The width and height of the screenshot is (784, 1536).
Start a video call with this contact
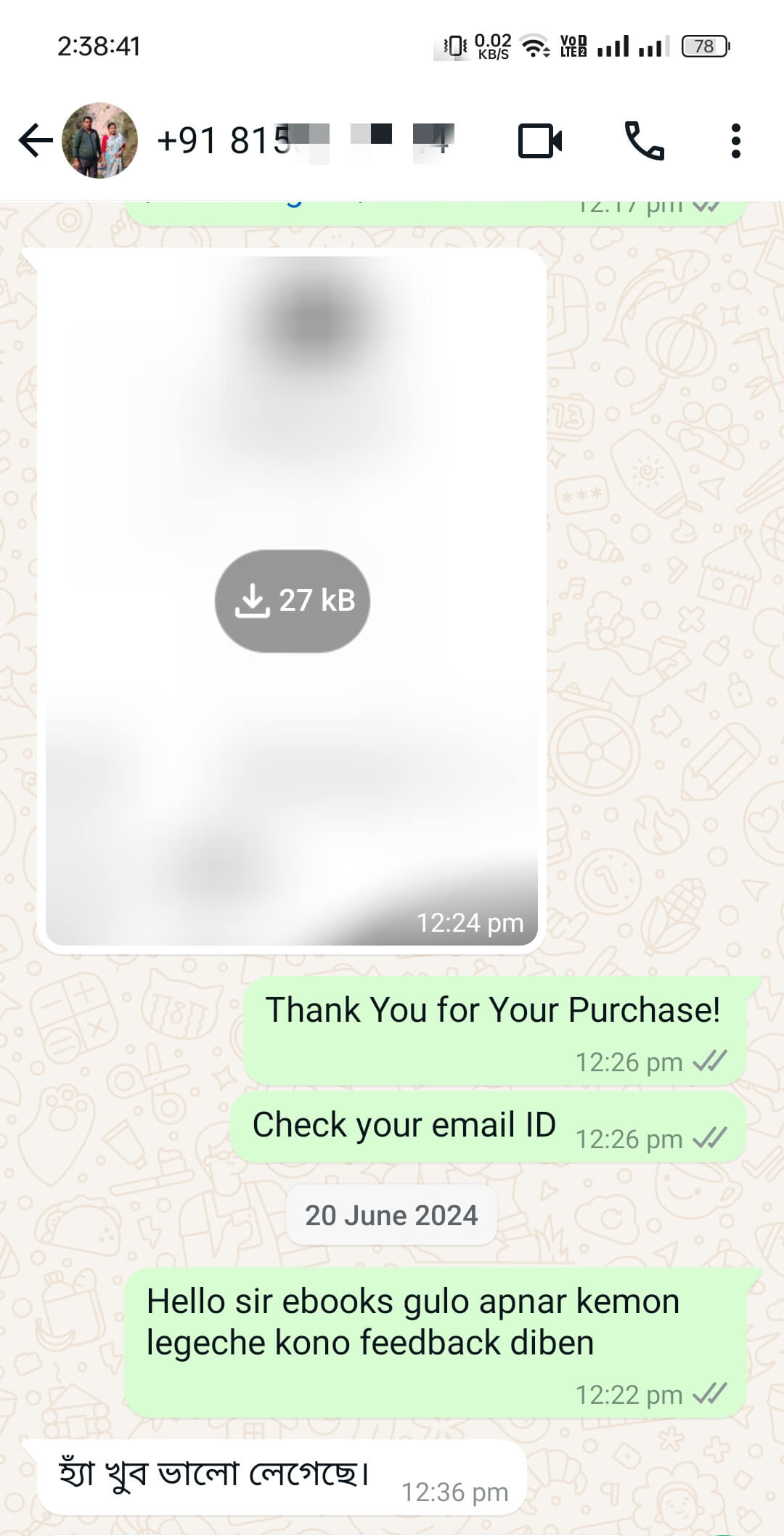click(539, 141)
